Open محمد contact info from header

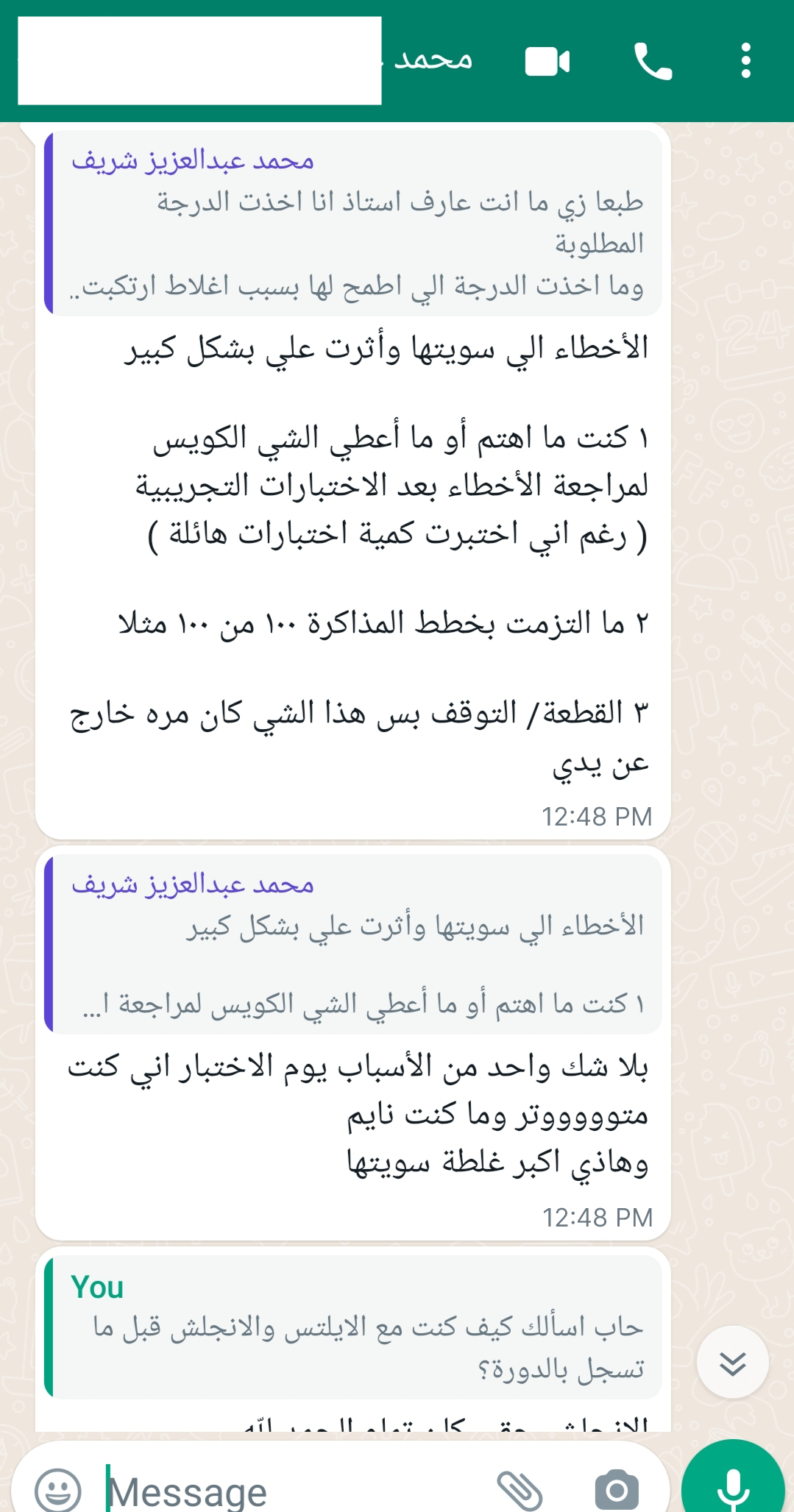click(x=433, y=60)
